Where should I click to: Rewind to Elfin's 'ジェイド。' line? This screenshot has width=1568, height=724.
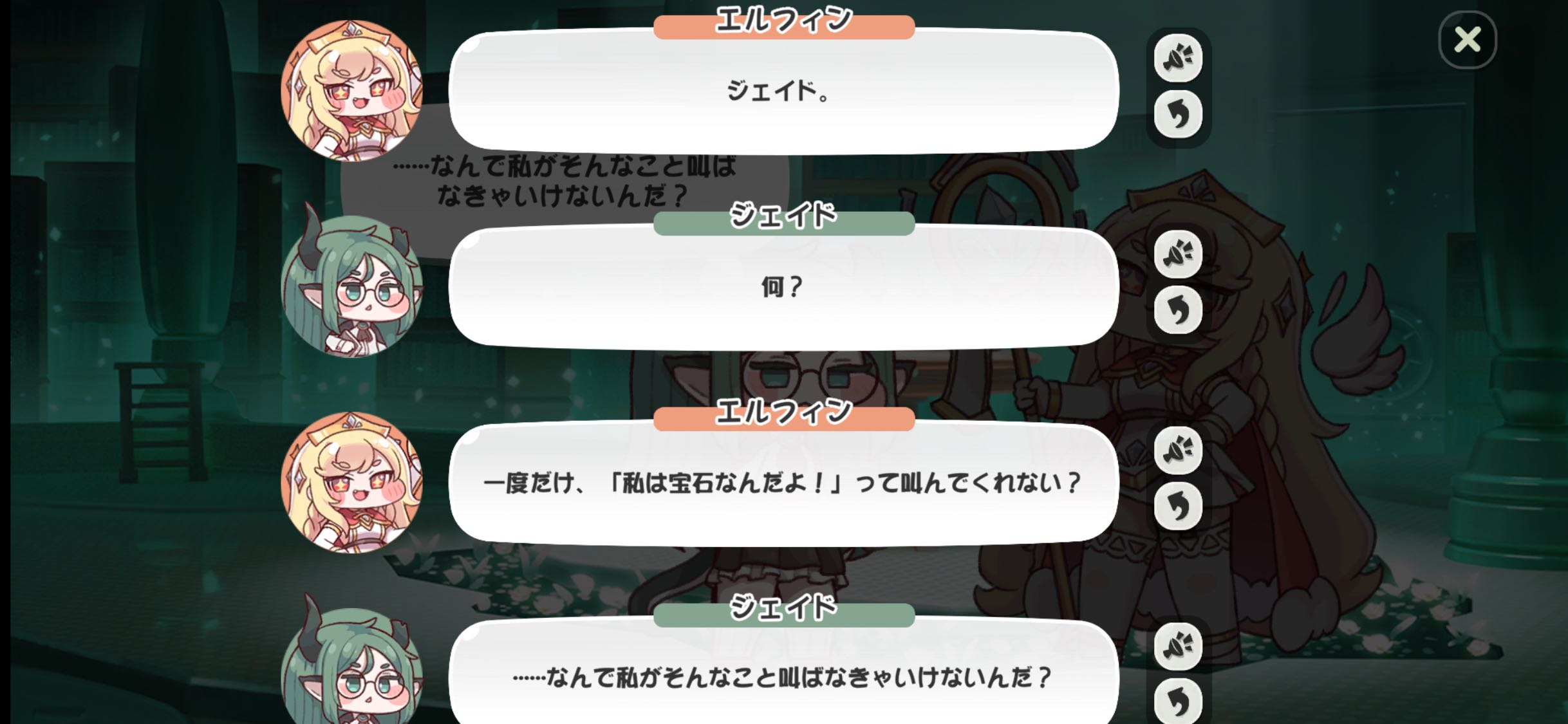pyautogui.click(x=1177, y=115)
